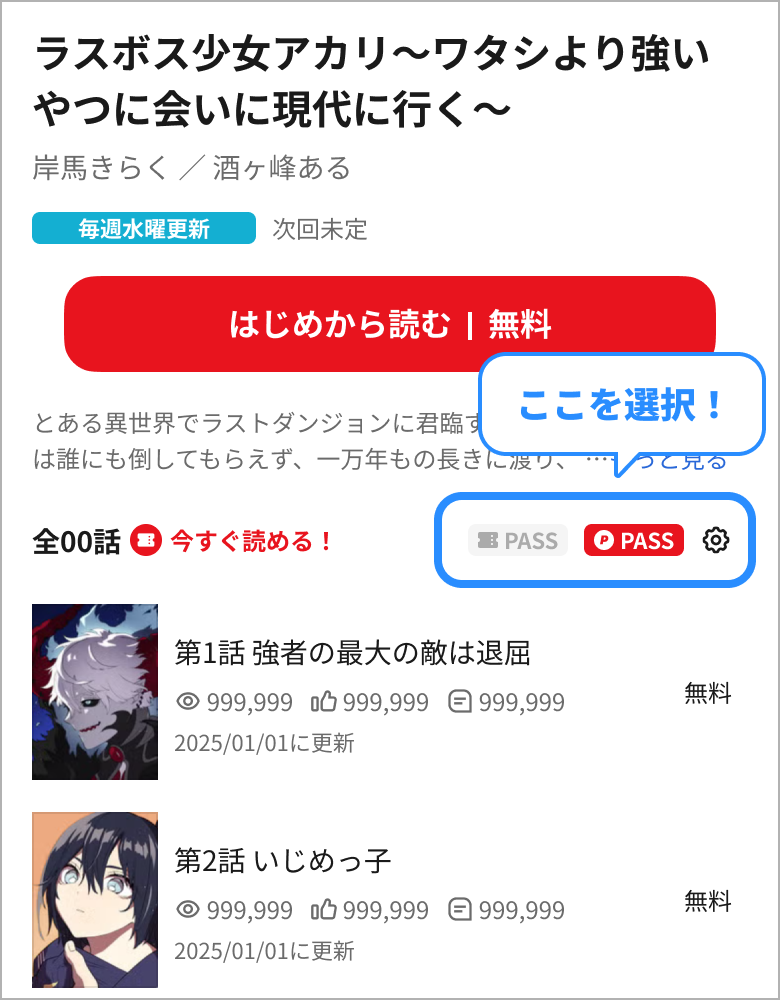Open the episode list settings gear
780x1000 pixels.
tap(716, 541)
